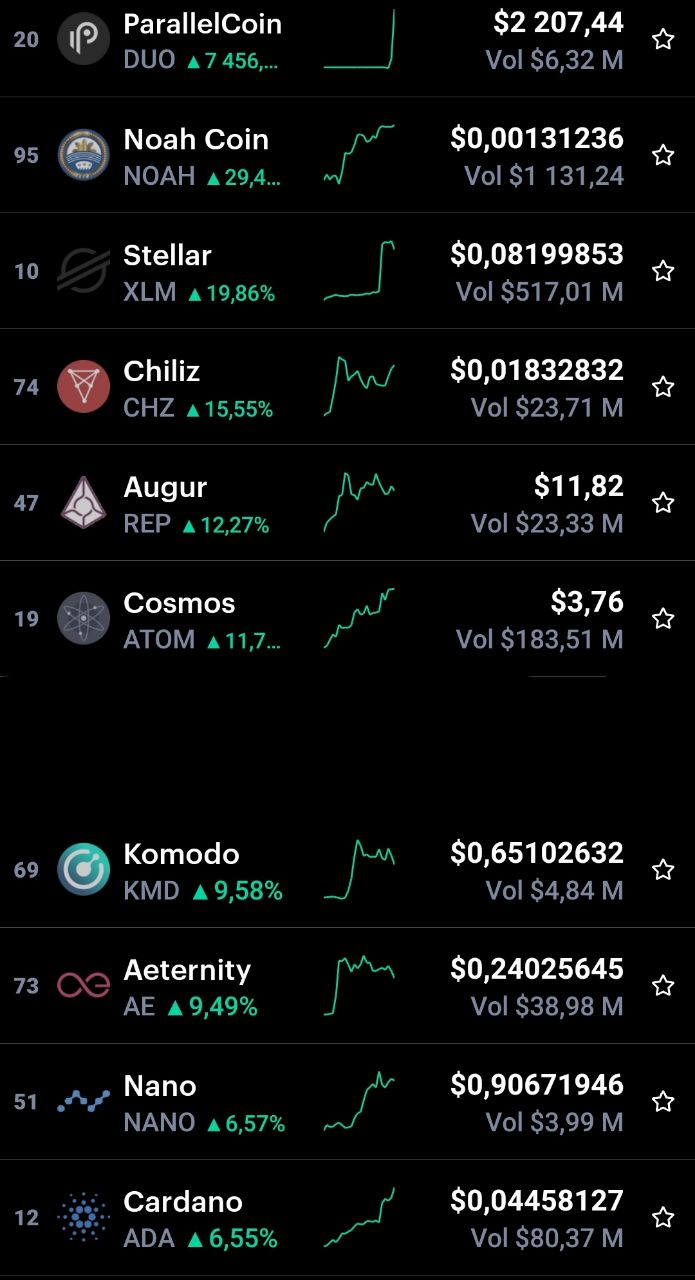Tap the star next to Chiliz
Screen dimensions: 695x1280
[663, 387]
